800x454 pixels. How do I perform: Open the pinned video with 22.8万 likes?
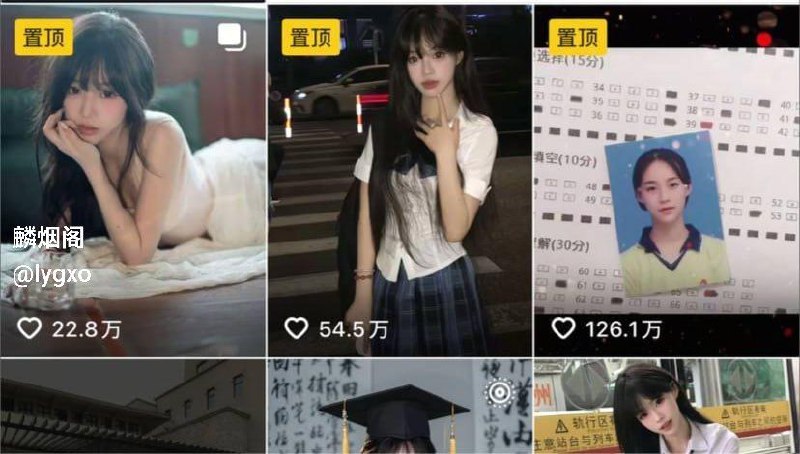tap(133, 180)
